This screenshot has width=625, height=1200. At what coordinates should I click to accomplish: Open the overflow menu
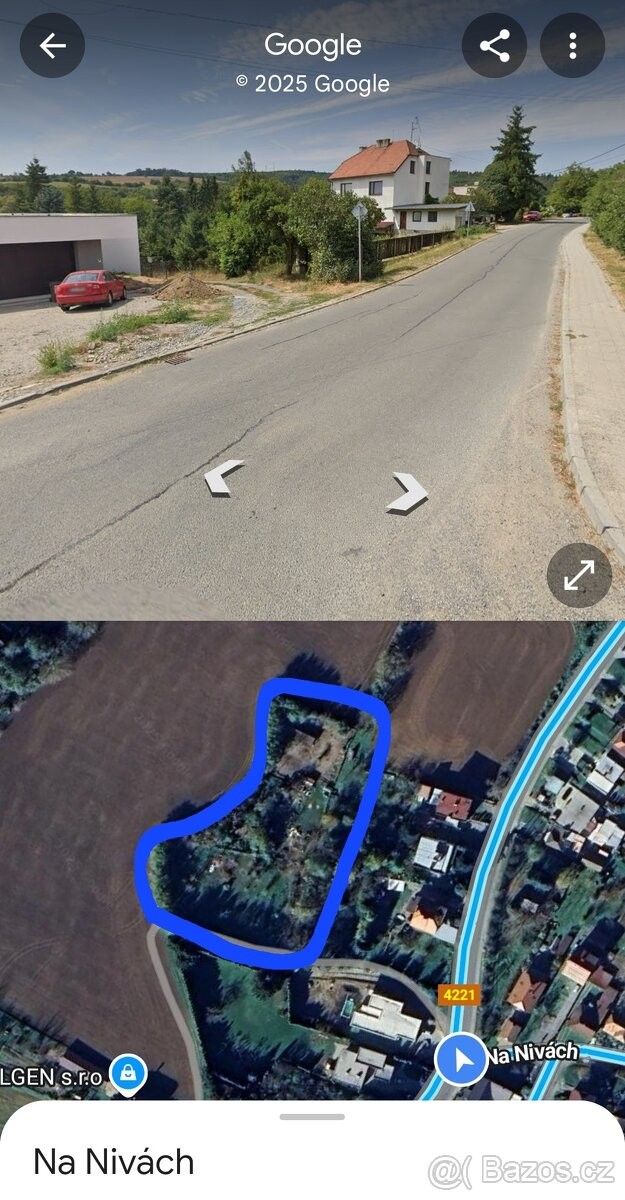(572, 46)
